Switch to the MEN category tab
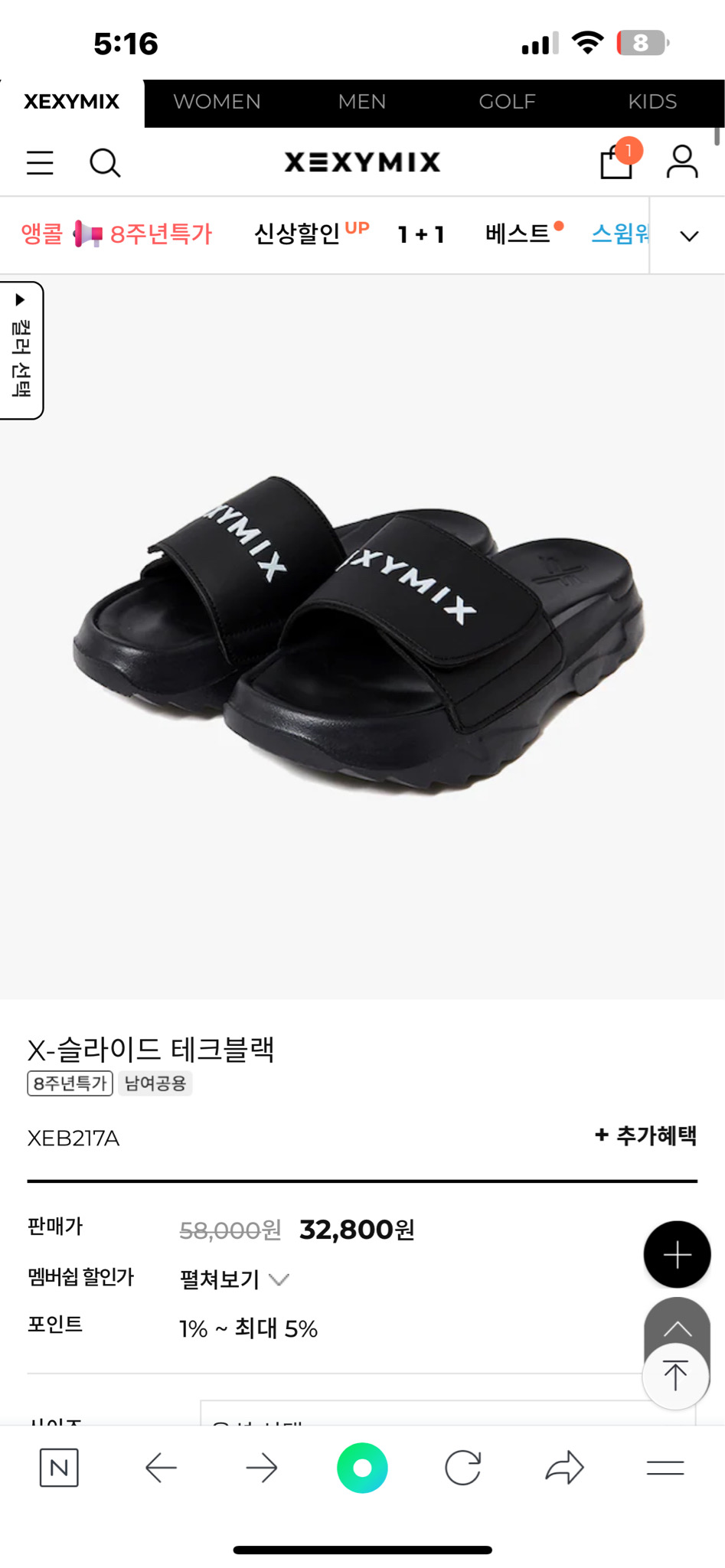 coord(361,102)
